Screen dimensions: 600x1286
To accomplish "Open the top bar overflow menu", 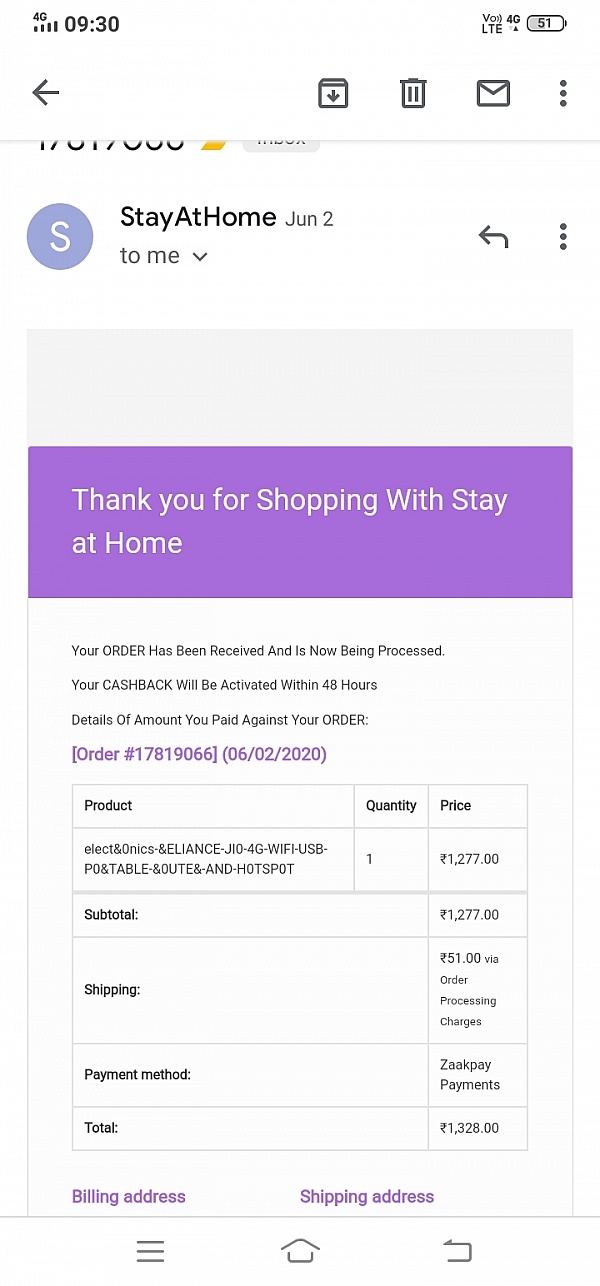I will 563,93.
